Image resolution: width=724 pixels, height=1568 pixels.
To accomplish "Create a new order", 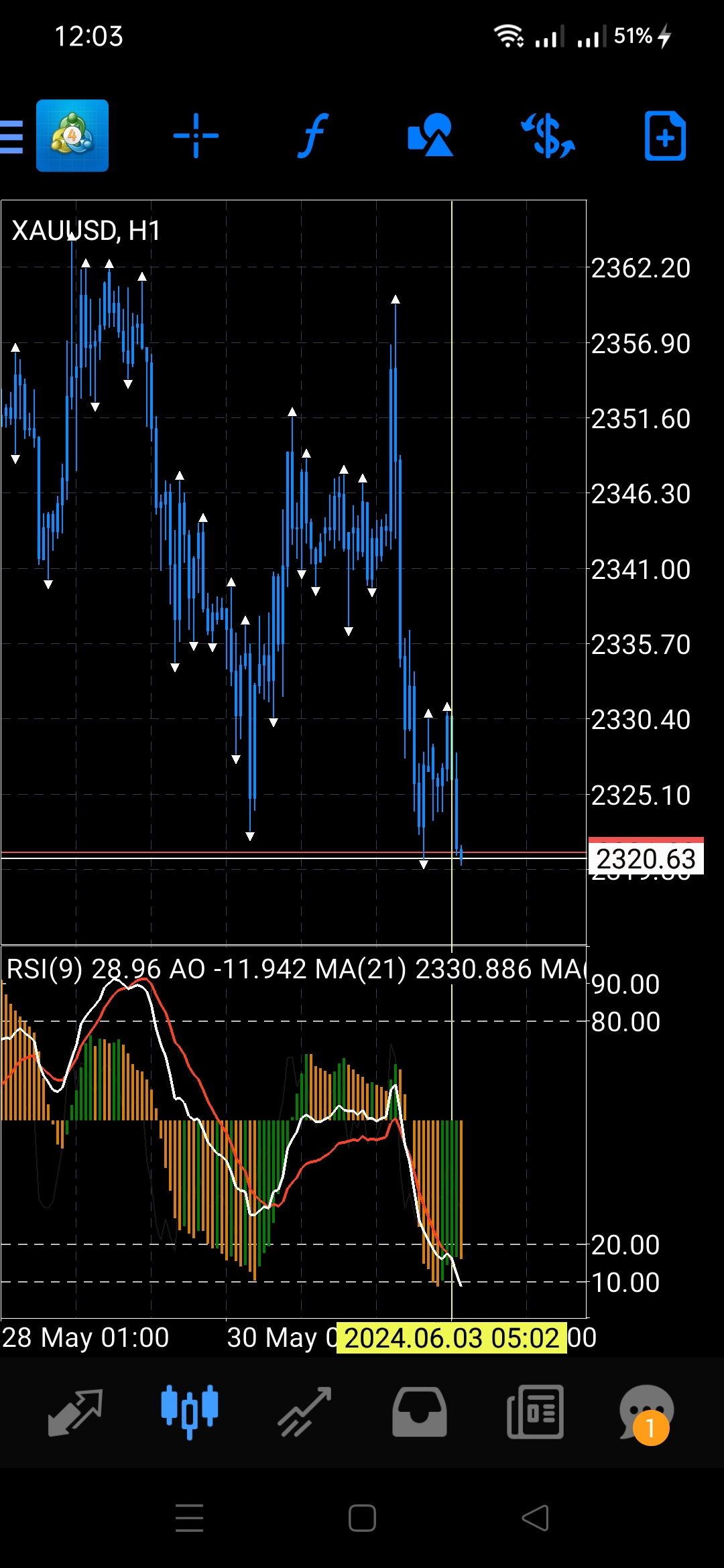I will pyautogui.click(x=665, y=136).
